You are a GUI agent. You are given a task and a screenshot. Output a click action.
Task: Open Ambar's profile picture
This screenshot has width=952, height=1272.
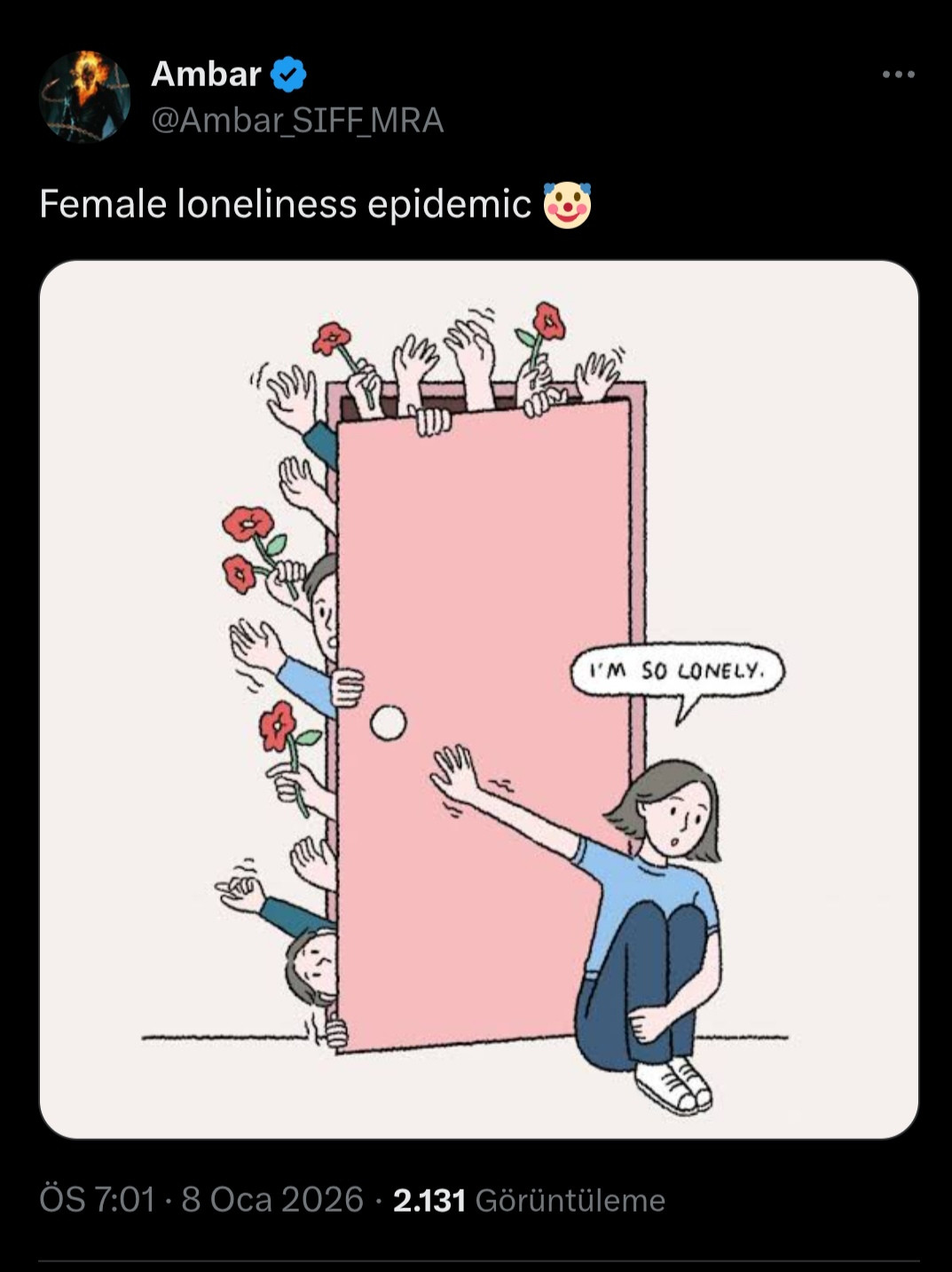pos(85,96)
